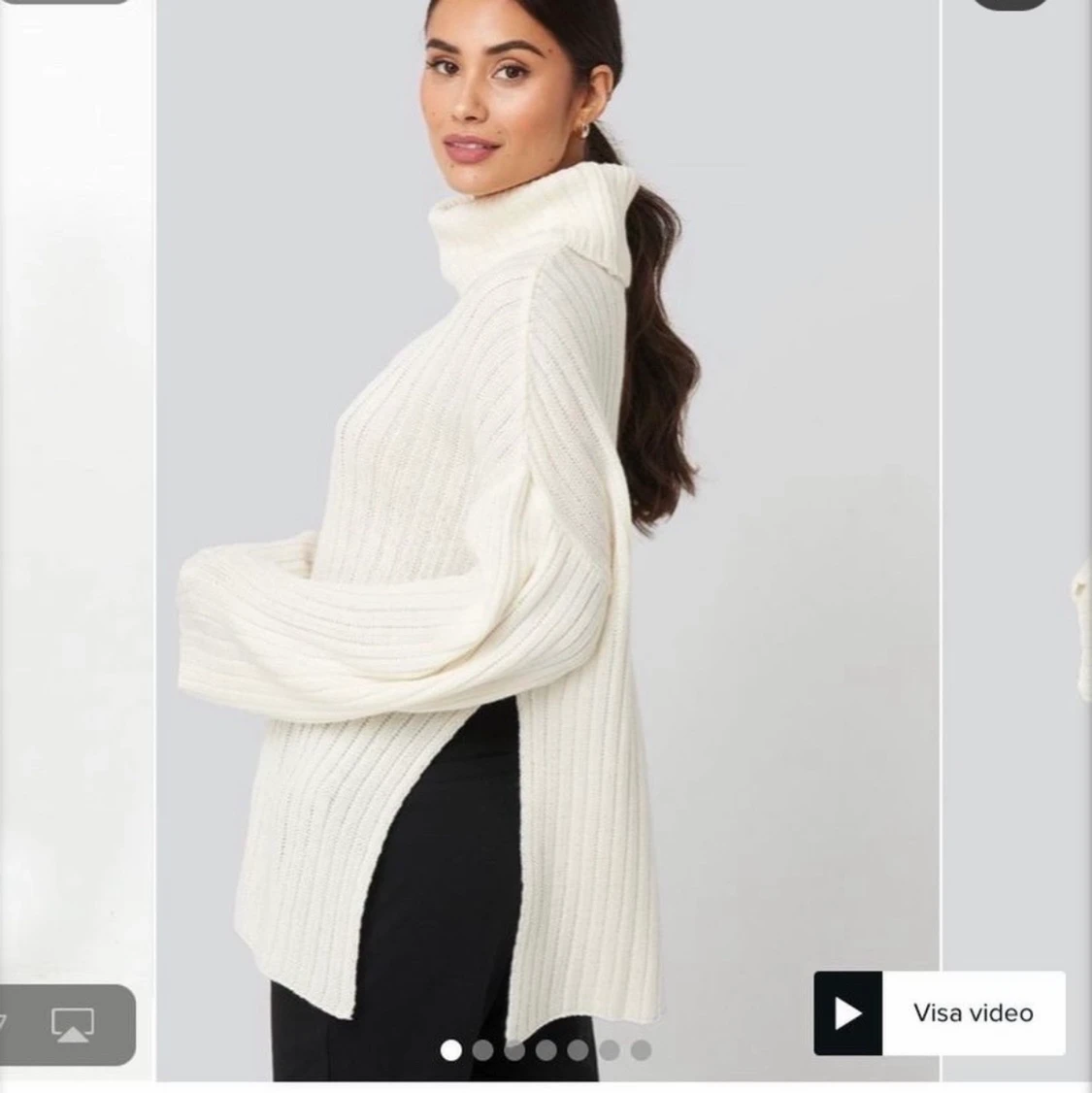This screenshot has height=1093, width=1092.
Task: Open the AirPlay screen mirroring icon
Action: (x=73, y=1024)
